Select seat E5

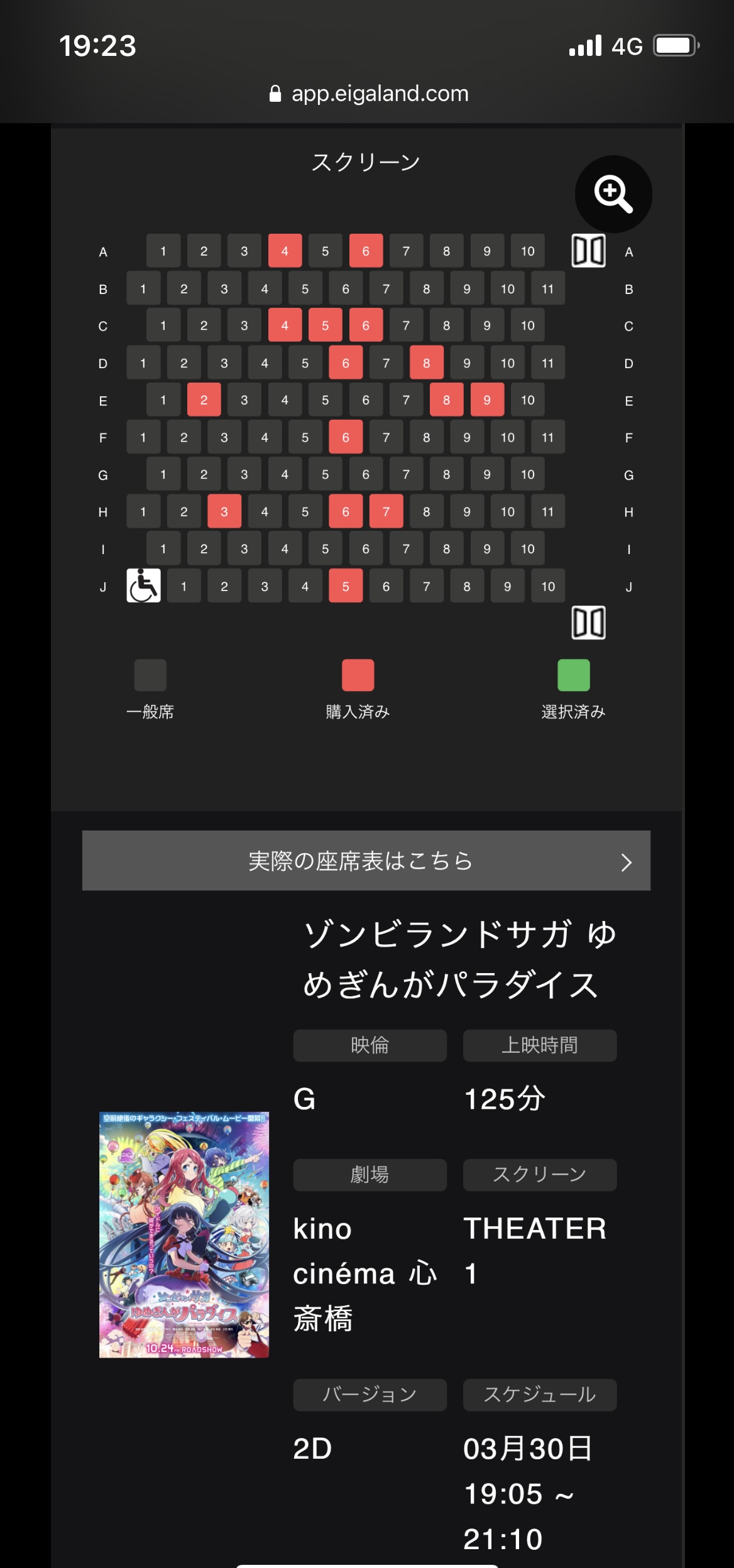[x=325, y=400]
